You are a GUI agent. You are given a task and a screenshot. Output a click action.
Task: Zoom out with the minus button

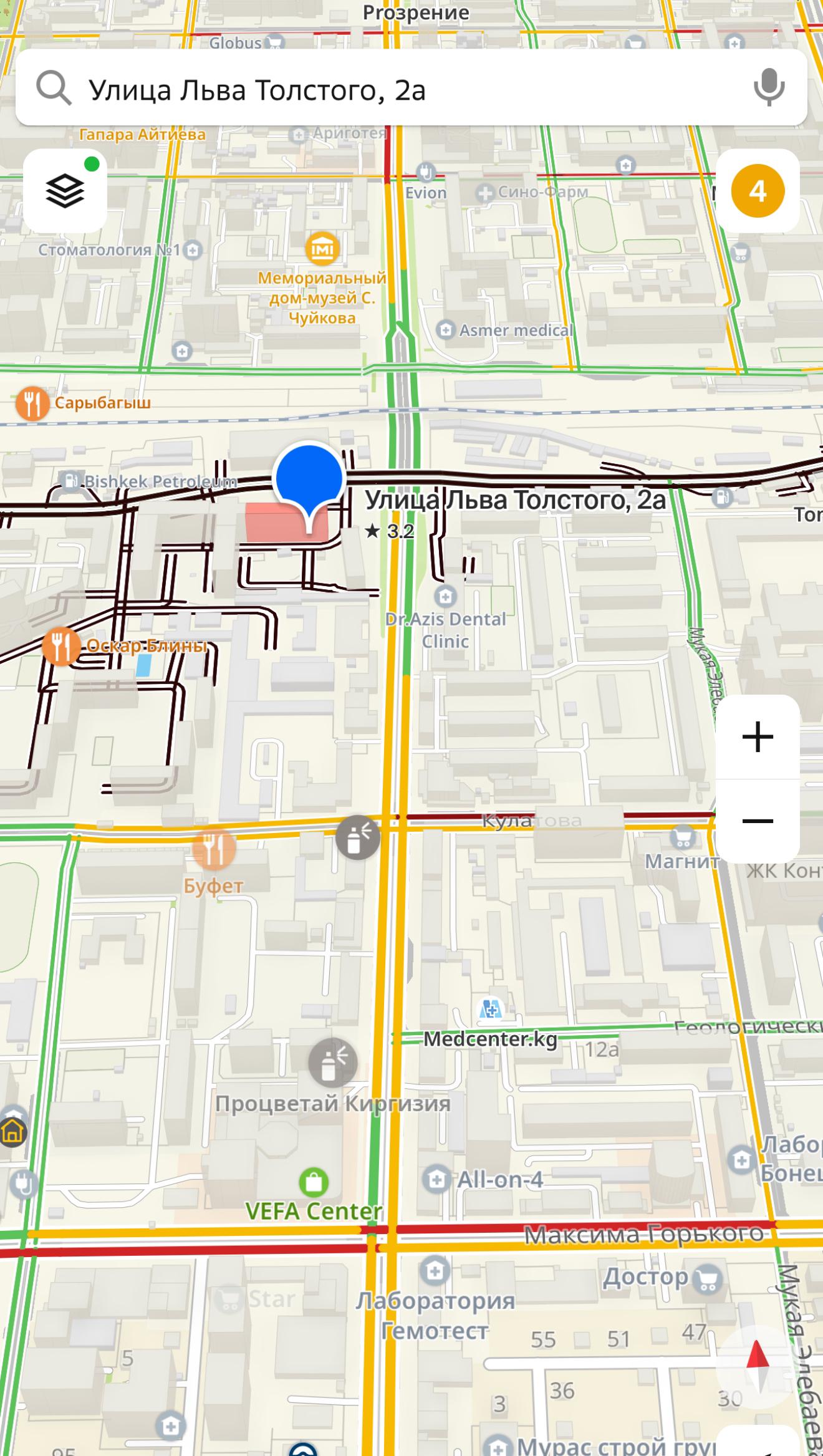[758, 821]
